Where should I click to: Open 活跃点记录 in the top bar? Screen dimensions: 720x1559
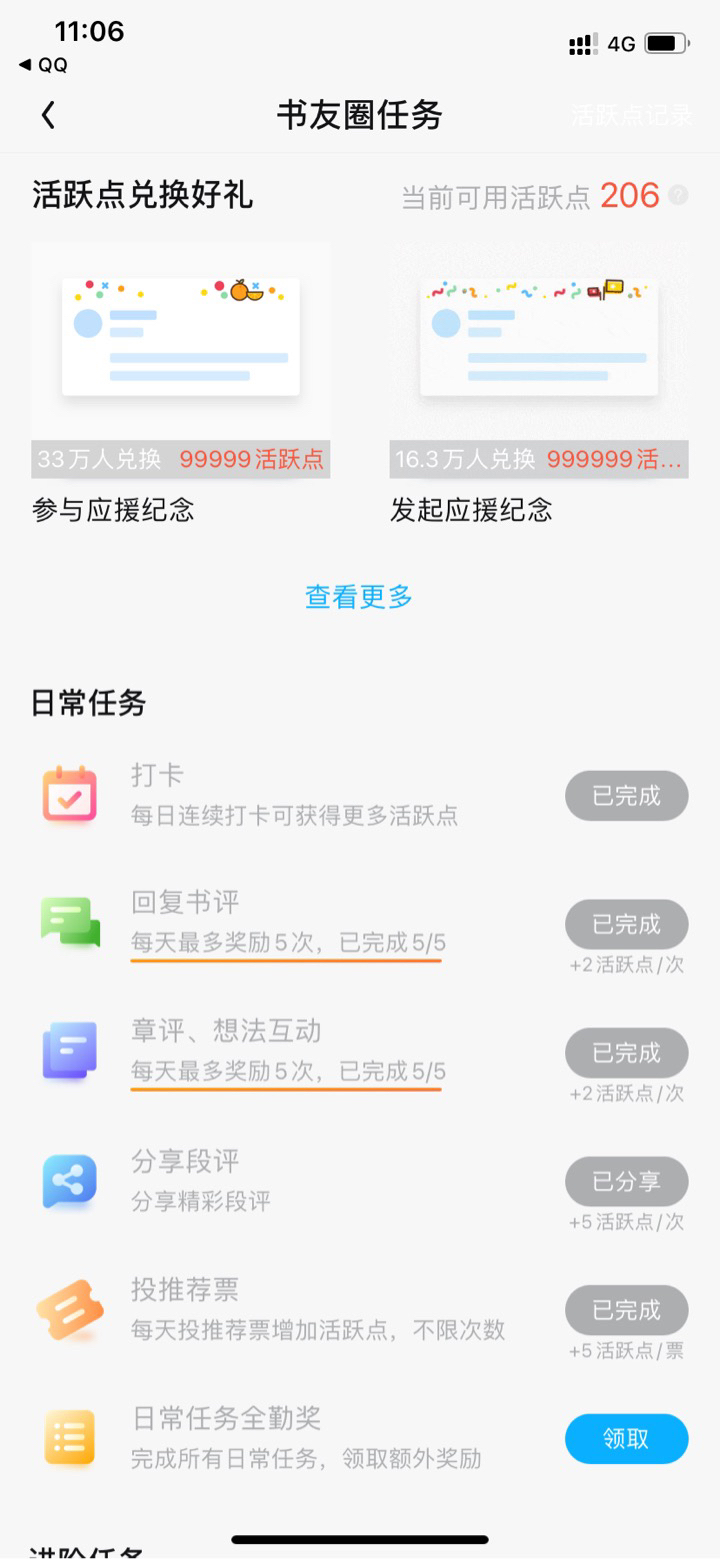coord(631,115)
